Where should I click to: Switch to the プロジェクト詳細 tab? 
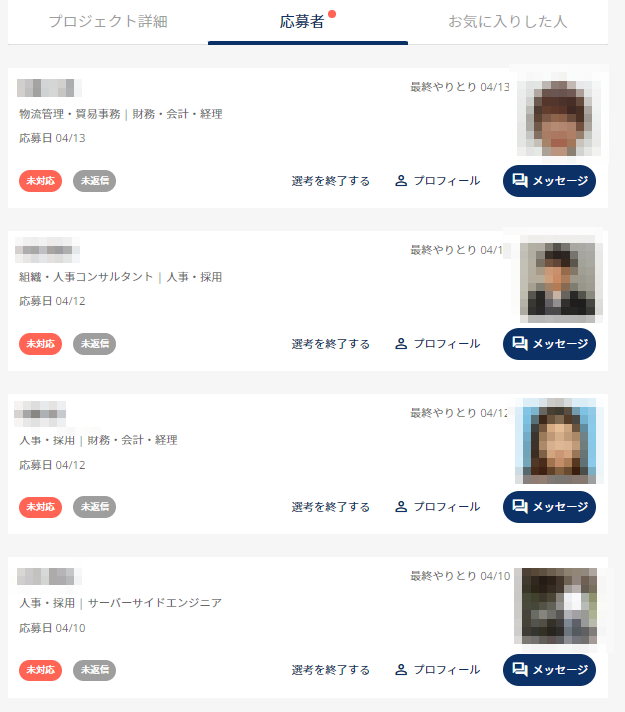click(x=108, y=22)
